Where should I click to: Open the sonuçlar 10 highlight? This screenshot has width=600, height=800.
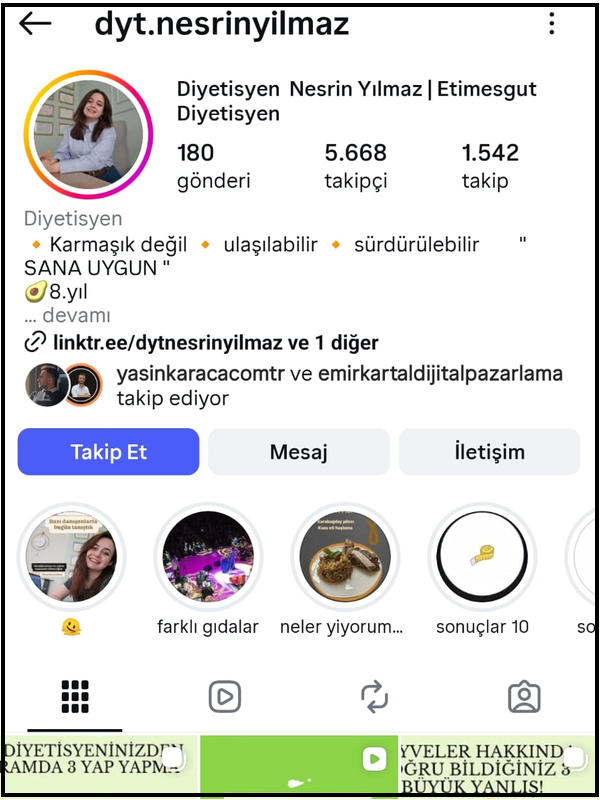[x=482, y=558]
